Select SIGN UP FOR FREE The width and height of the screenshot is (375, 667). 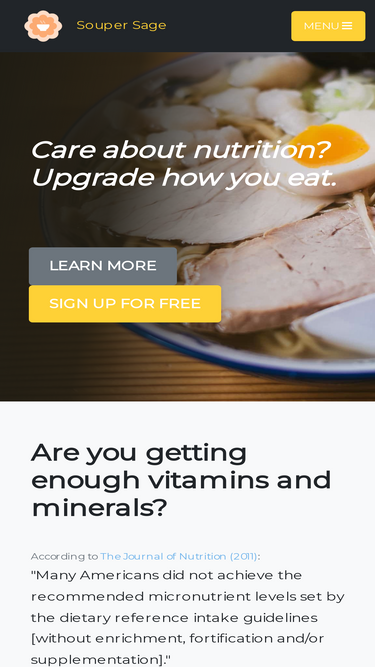[x=125, y=304]
